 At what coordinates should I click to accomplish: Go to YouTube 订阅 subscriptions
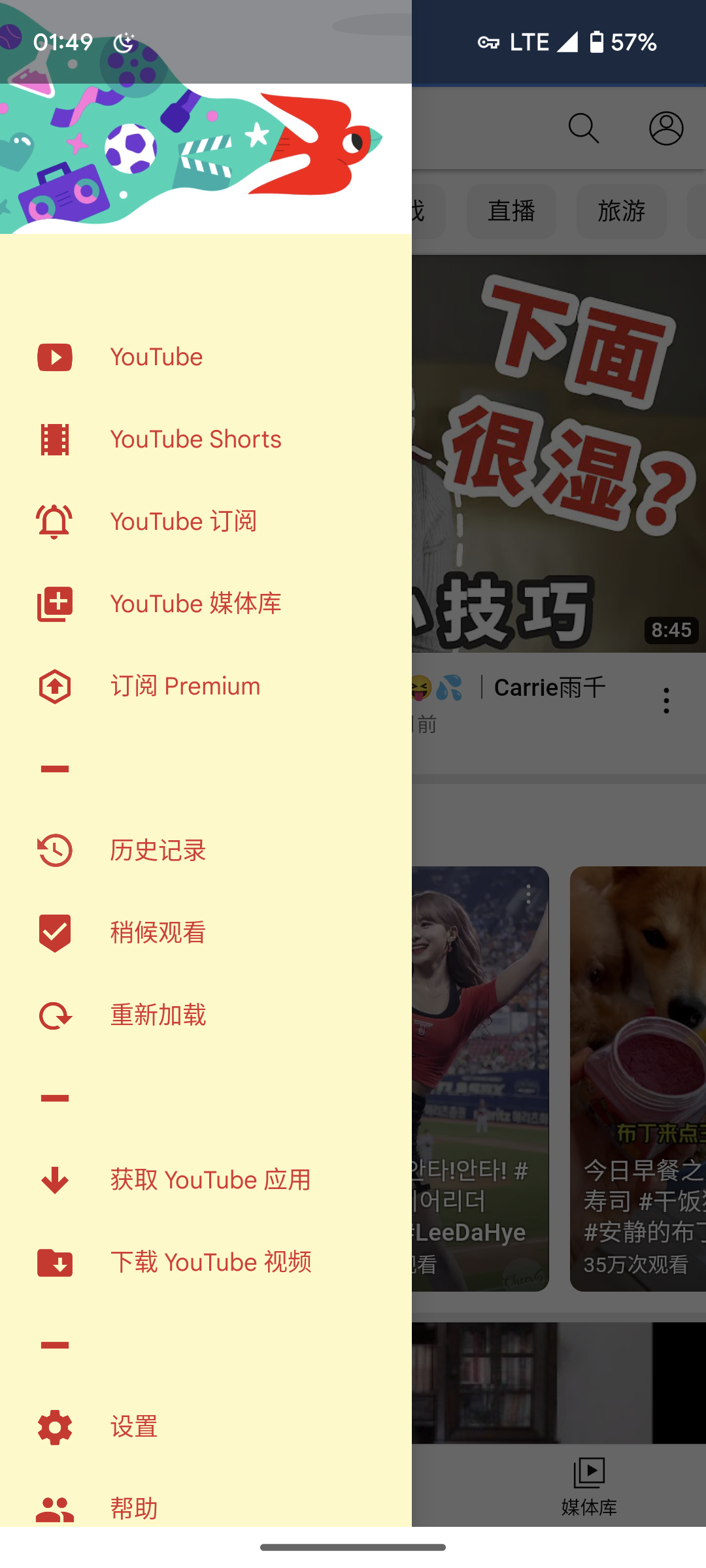(183, 522)
